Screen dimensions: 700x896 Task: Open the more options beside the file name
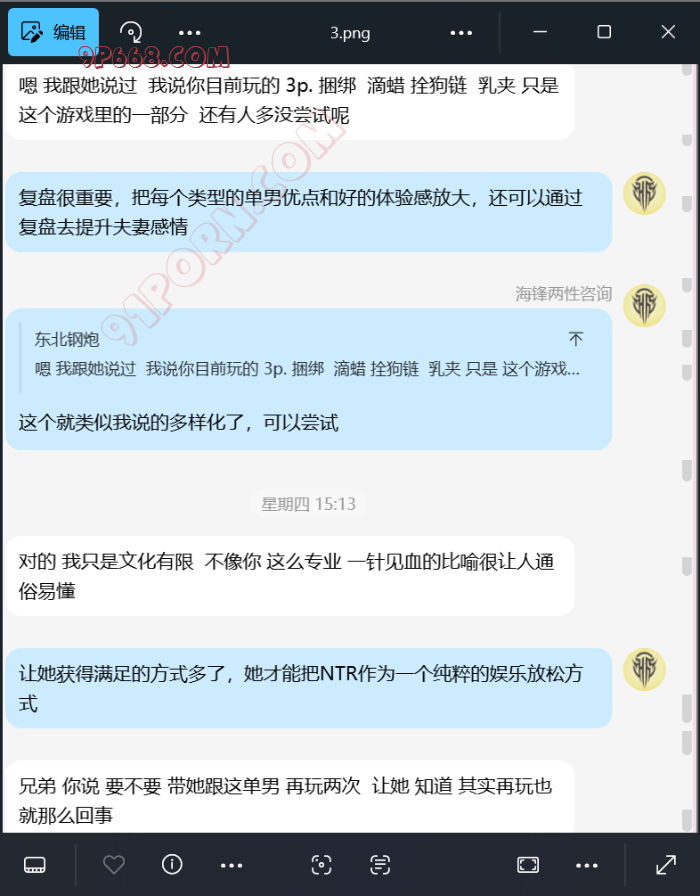[461, 32]
